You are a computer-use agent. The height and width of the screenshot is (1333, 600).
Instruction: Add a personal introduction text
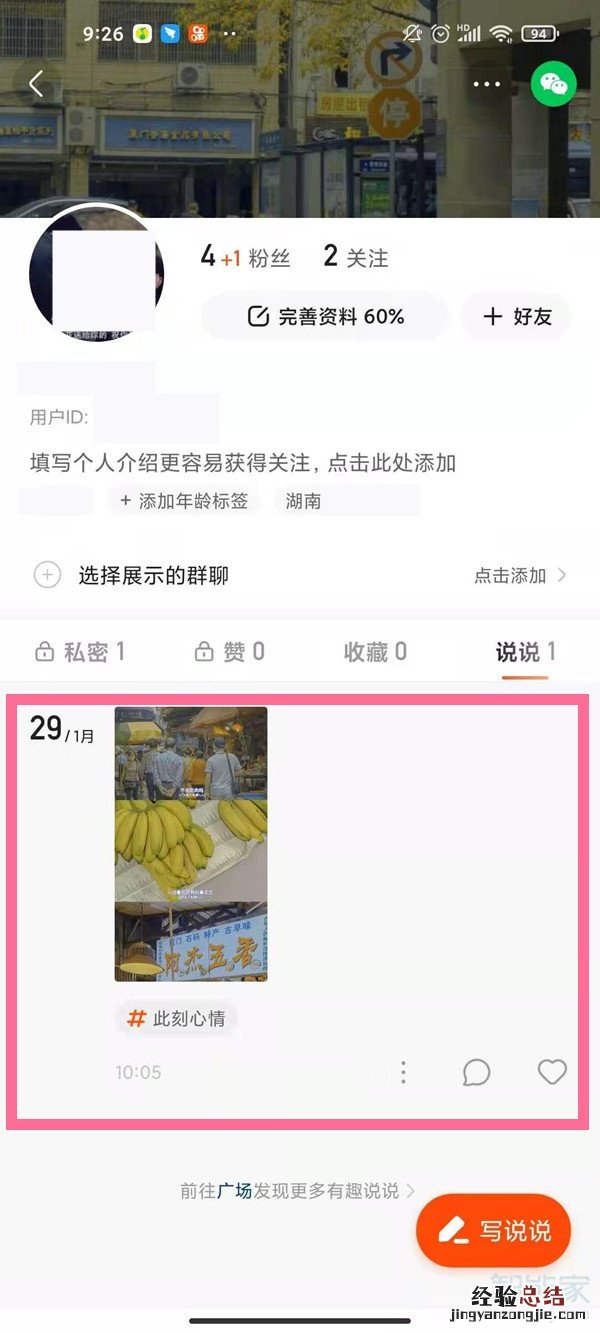(x=243, y=463)
